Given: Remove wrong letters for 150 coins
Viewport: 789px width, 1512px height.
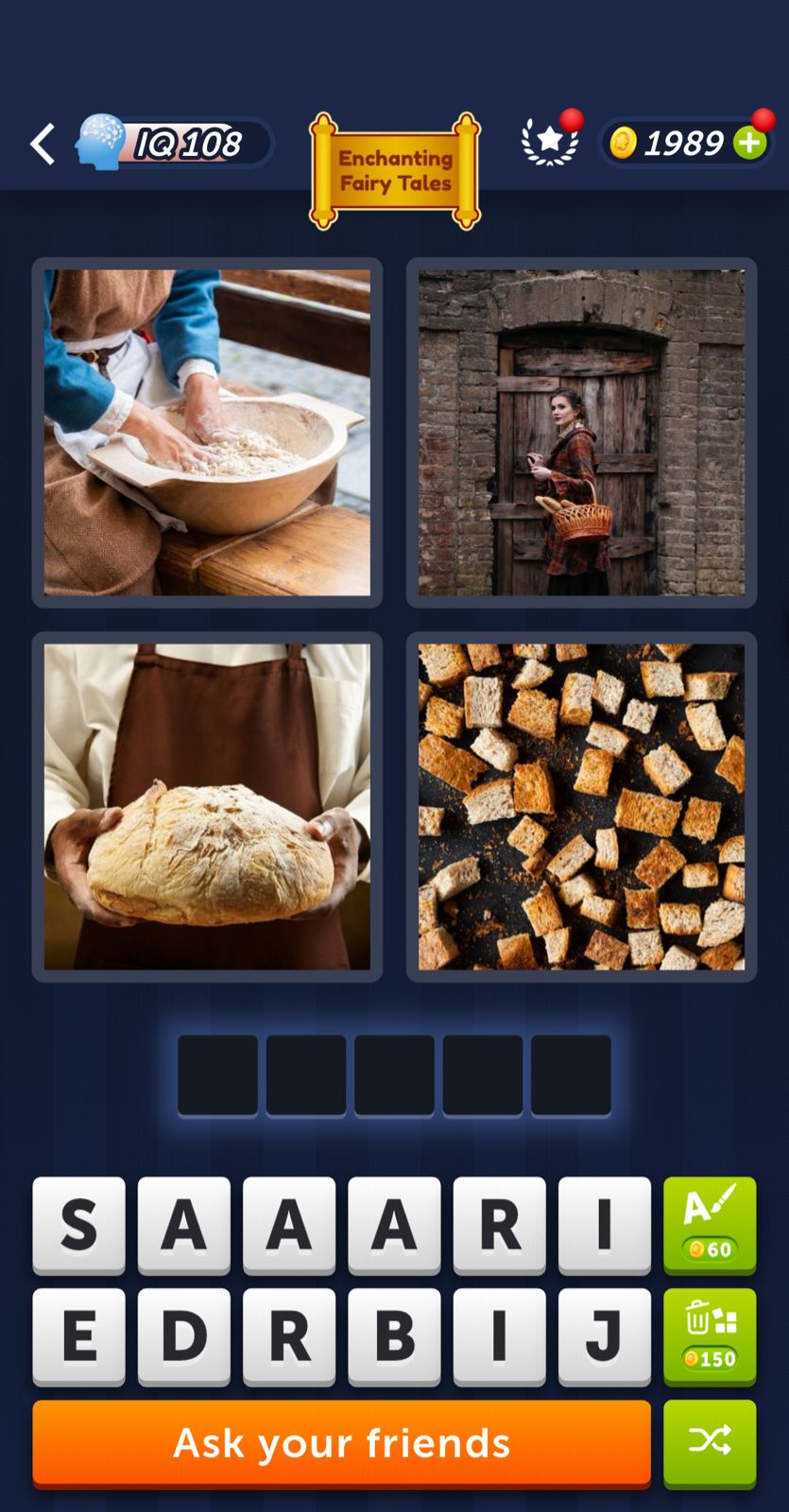Looking at the screenshot, I should [x=710, y=1336].
